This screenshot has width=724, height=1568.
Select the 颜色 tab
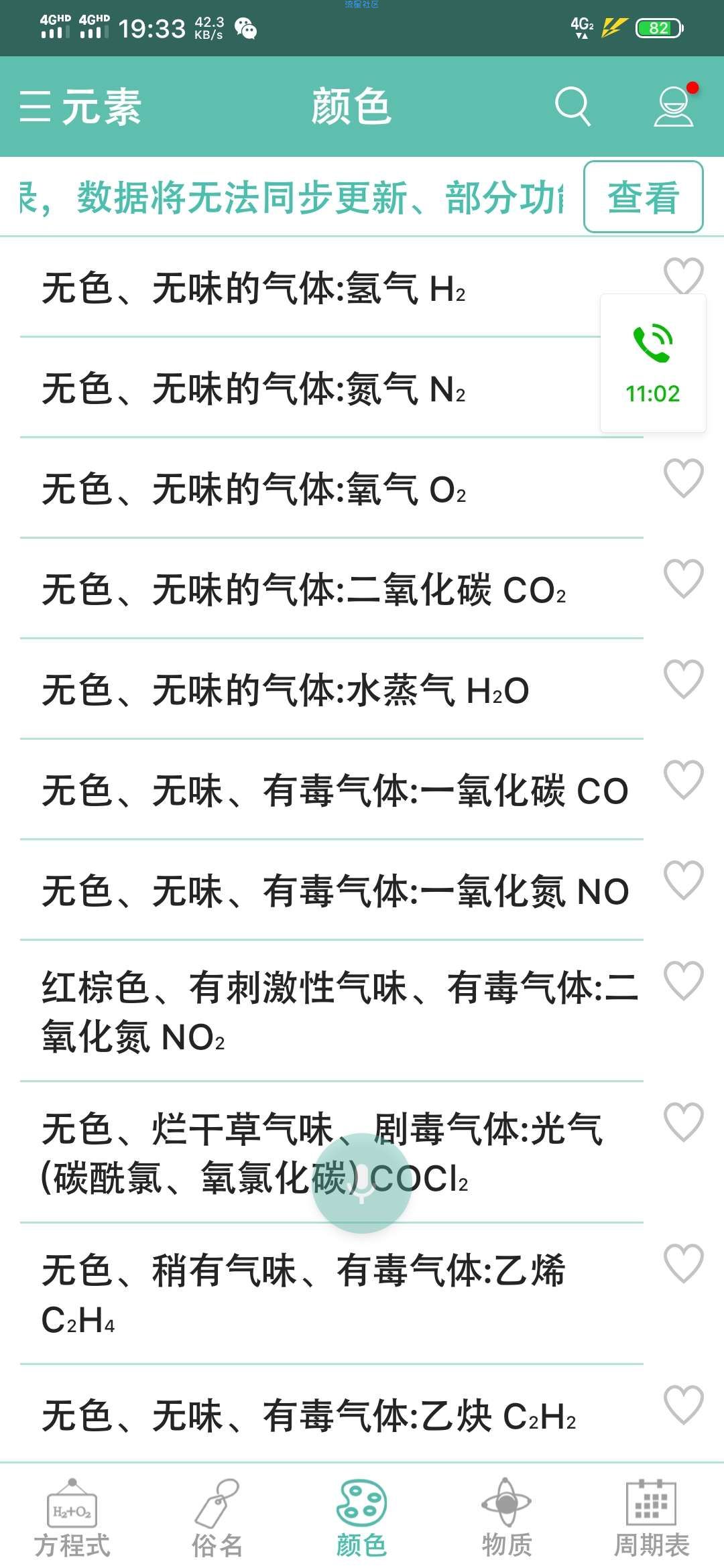tap(362, 1518)
